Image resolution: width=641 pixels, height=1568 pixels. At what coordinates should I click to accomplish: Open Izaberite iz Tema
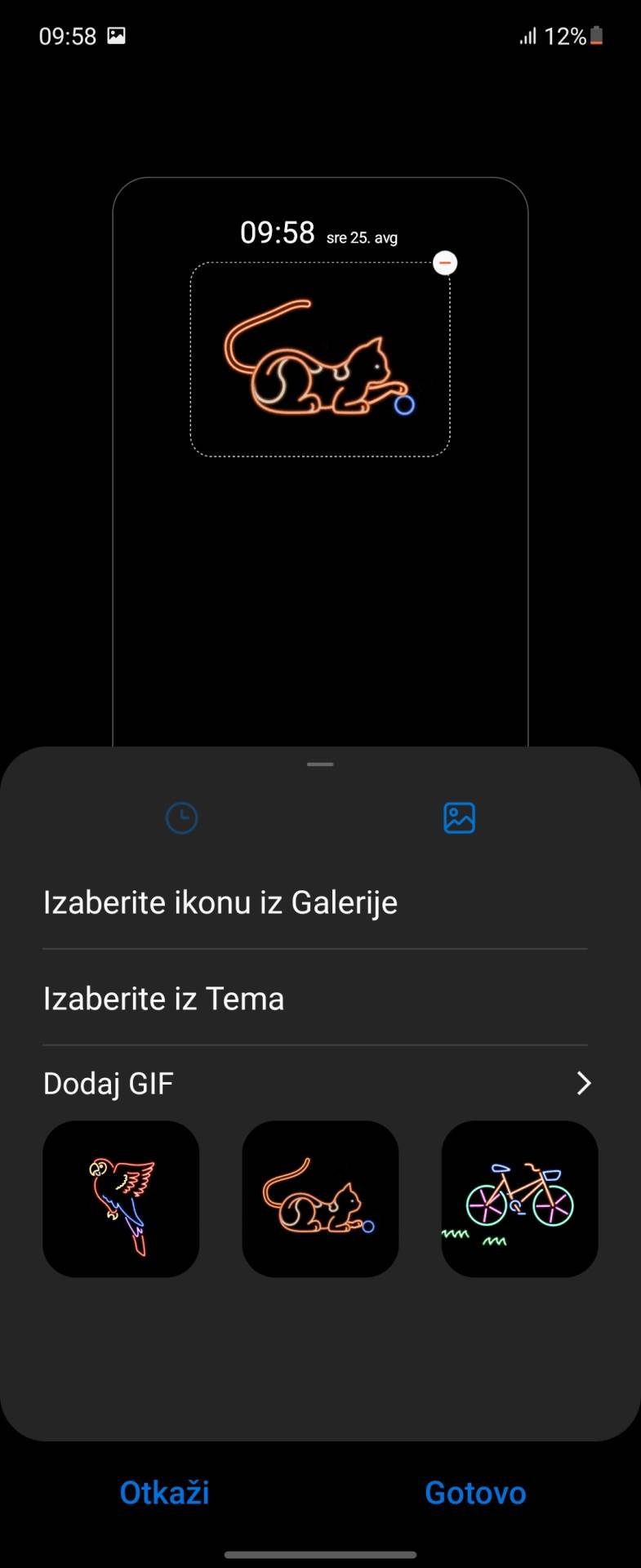click(x=162, y=998)
